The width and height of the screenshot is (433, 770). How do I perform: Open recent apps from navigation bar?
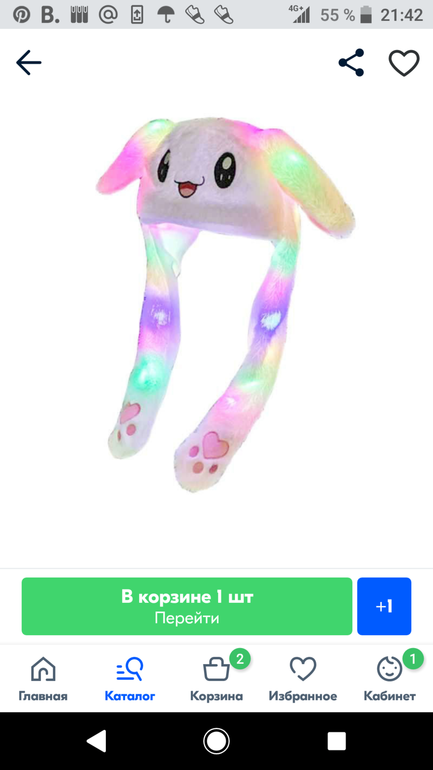(337, 741)
